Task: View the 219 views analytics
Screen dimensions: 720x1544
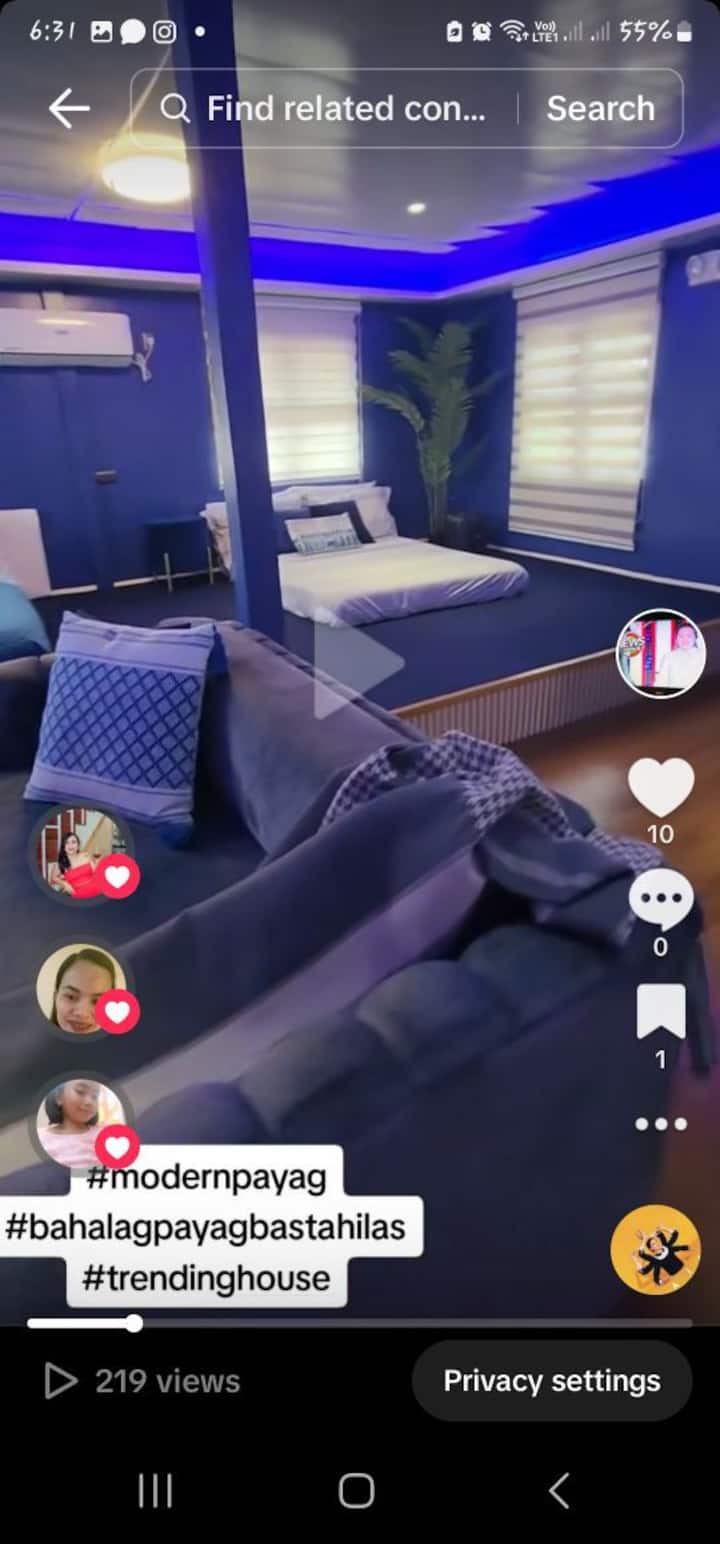Action: pos(143,1381)
